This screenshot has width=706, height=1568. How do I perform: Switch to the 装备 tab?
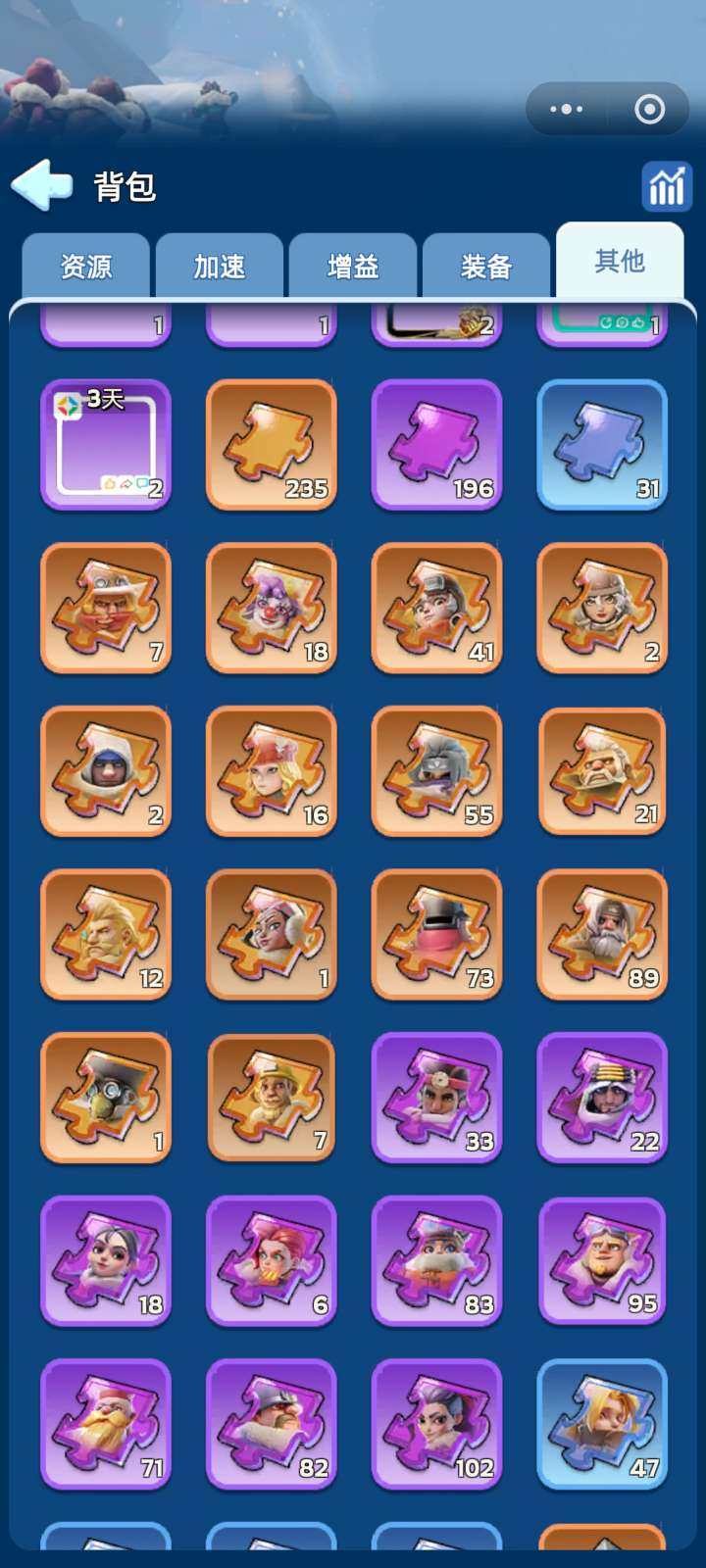486,266
